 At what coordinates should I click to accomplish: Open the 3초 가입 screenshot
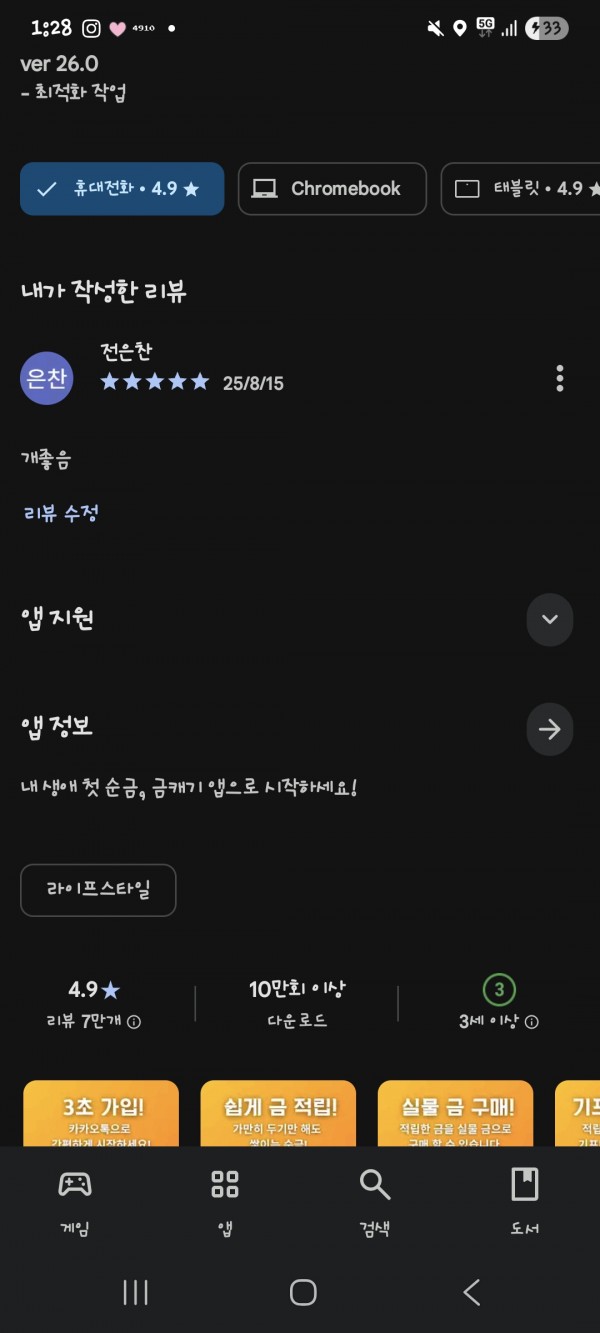(x=101, y=1113)
